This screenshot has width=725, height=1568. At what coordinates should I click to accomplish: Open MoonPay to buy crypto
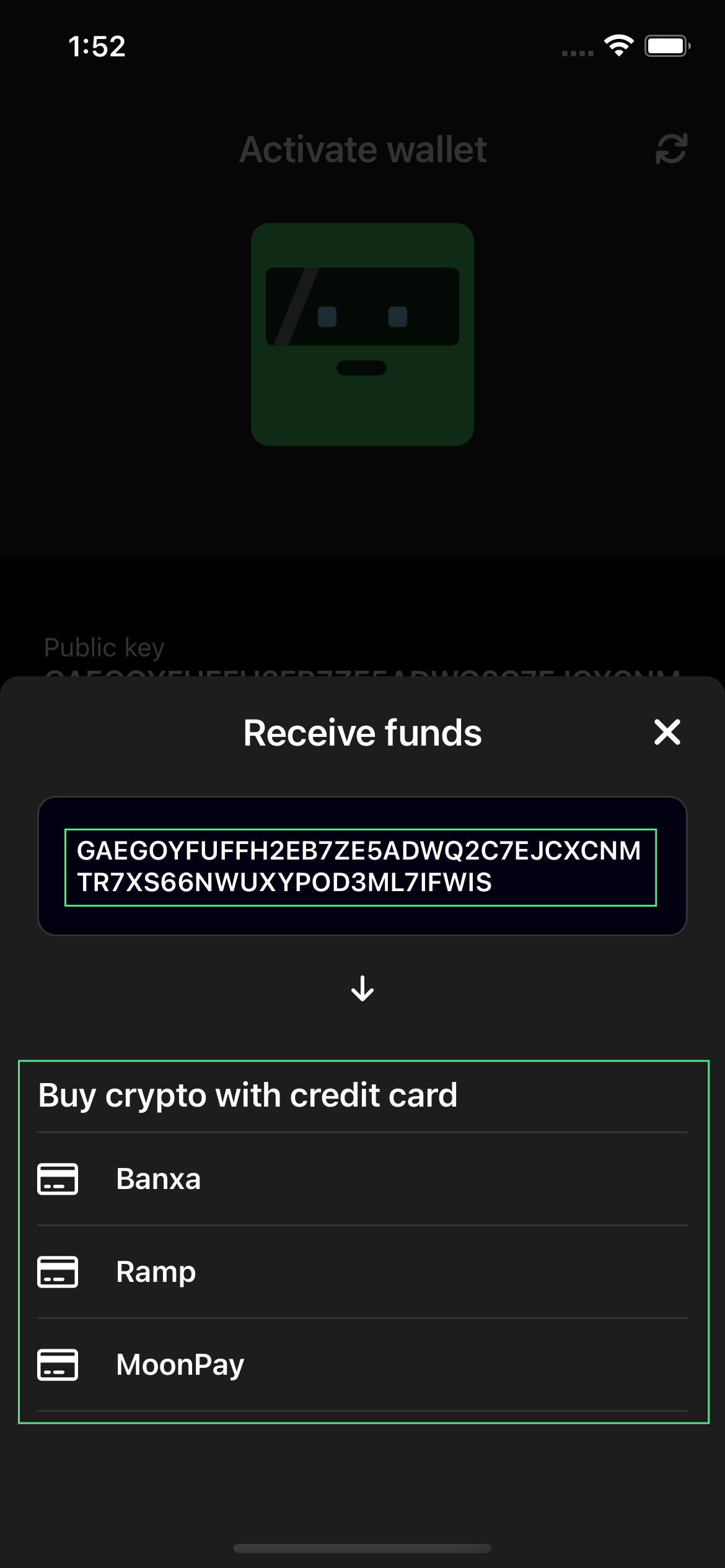(362, 1365)
